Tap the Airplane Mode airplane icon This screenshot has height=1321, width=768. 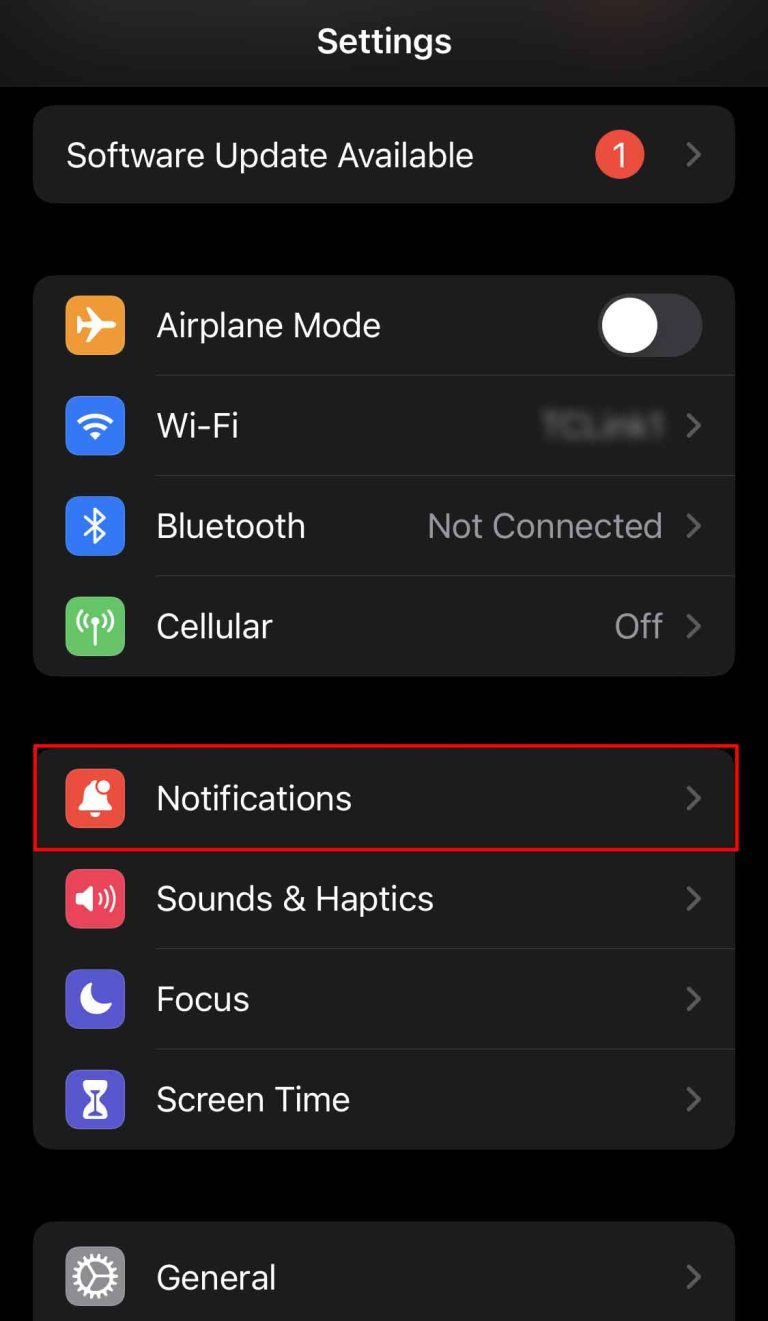coord(94,325)
